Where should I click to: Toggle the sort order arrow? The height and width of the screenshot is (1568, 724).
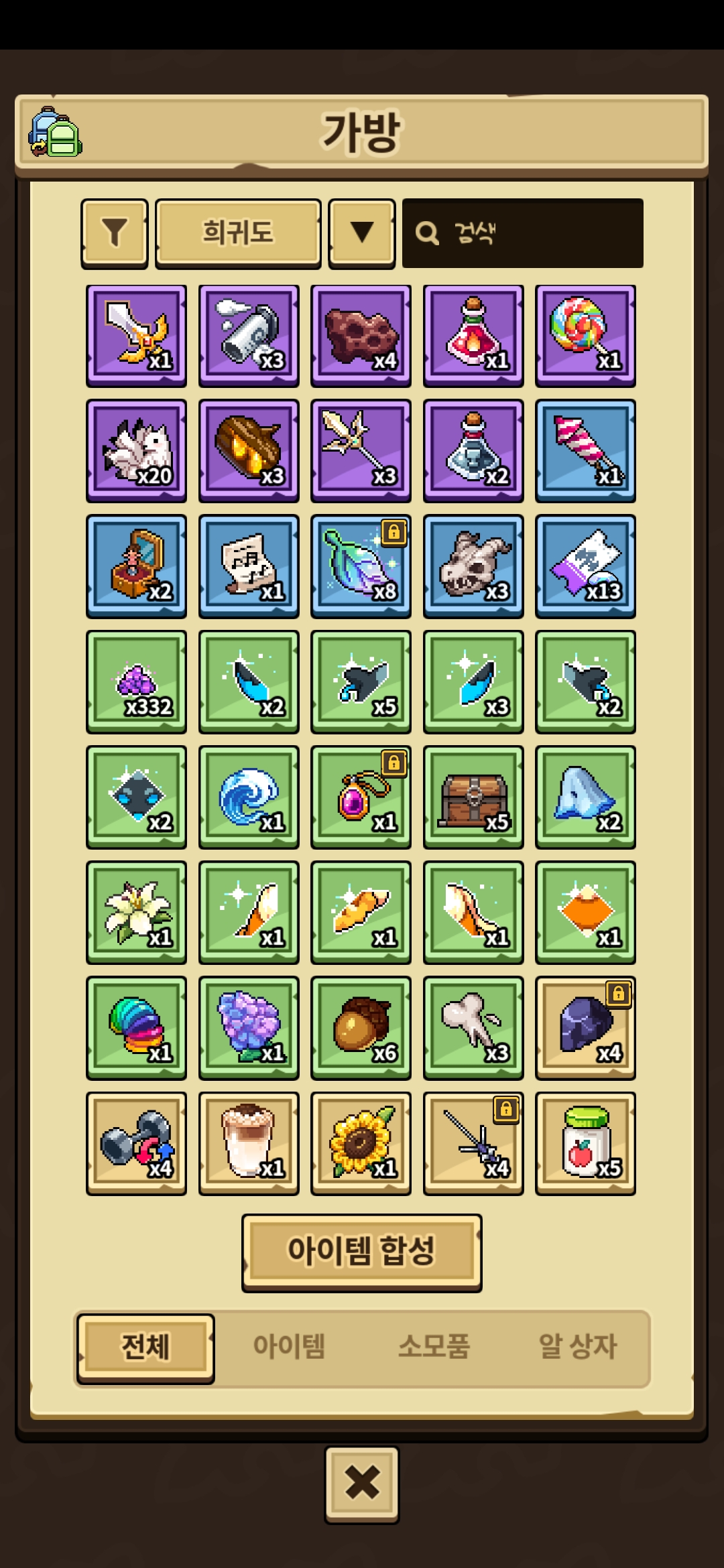coord(362,233)
